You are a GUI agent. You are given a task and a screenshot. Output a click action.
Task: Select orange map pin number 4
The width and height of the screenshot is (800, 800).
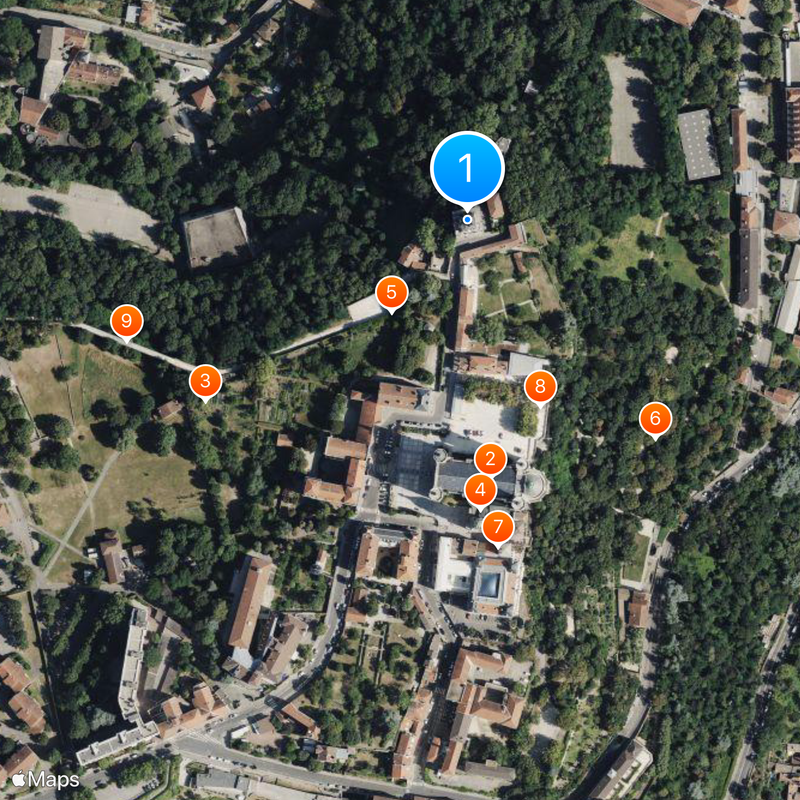[481, 490]
